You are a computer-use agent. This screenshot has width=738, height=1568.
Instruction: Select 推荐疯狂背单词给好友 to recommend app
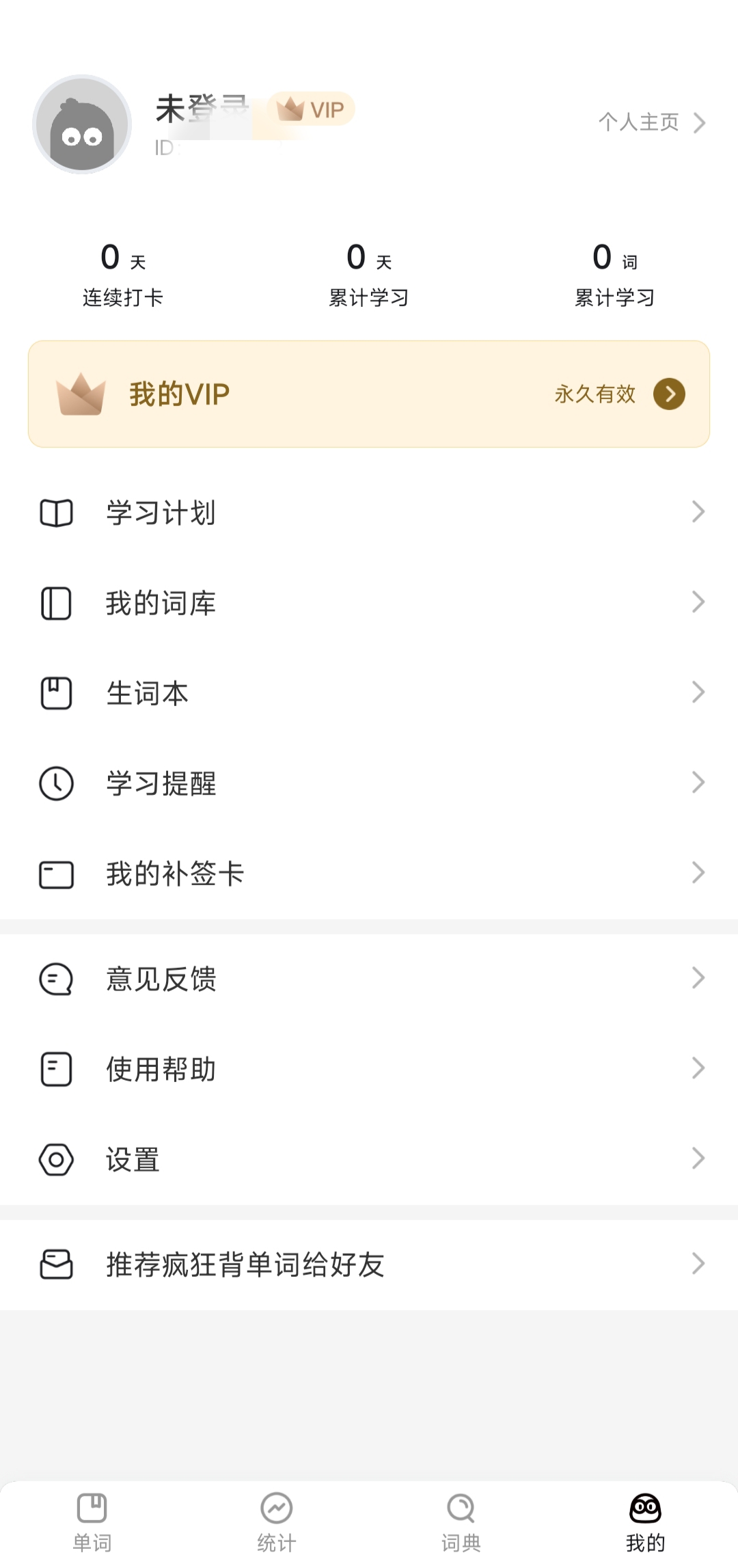click(x=369, y=1265)
